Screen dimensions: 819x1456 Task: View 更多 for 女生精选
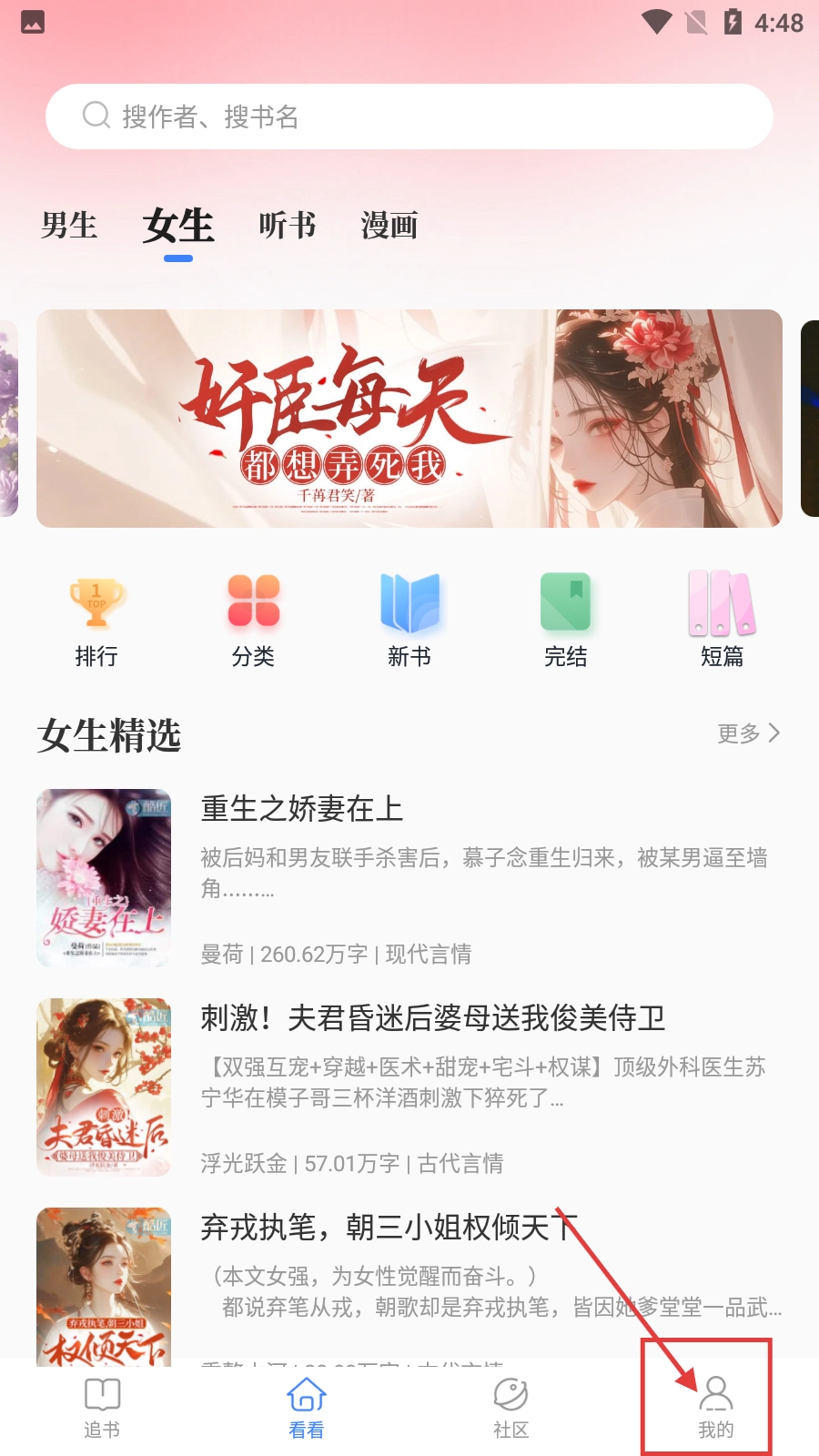click(748, 733)
